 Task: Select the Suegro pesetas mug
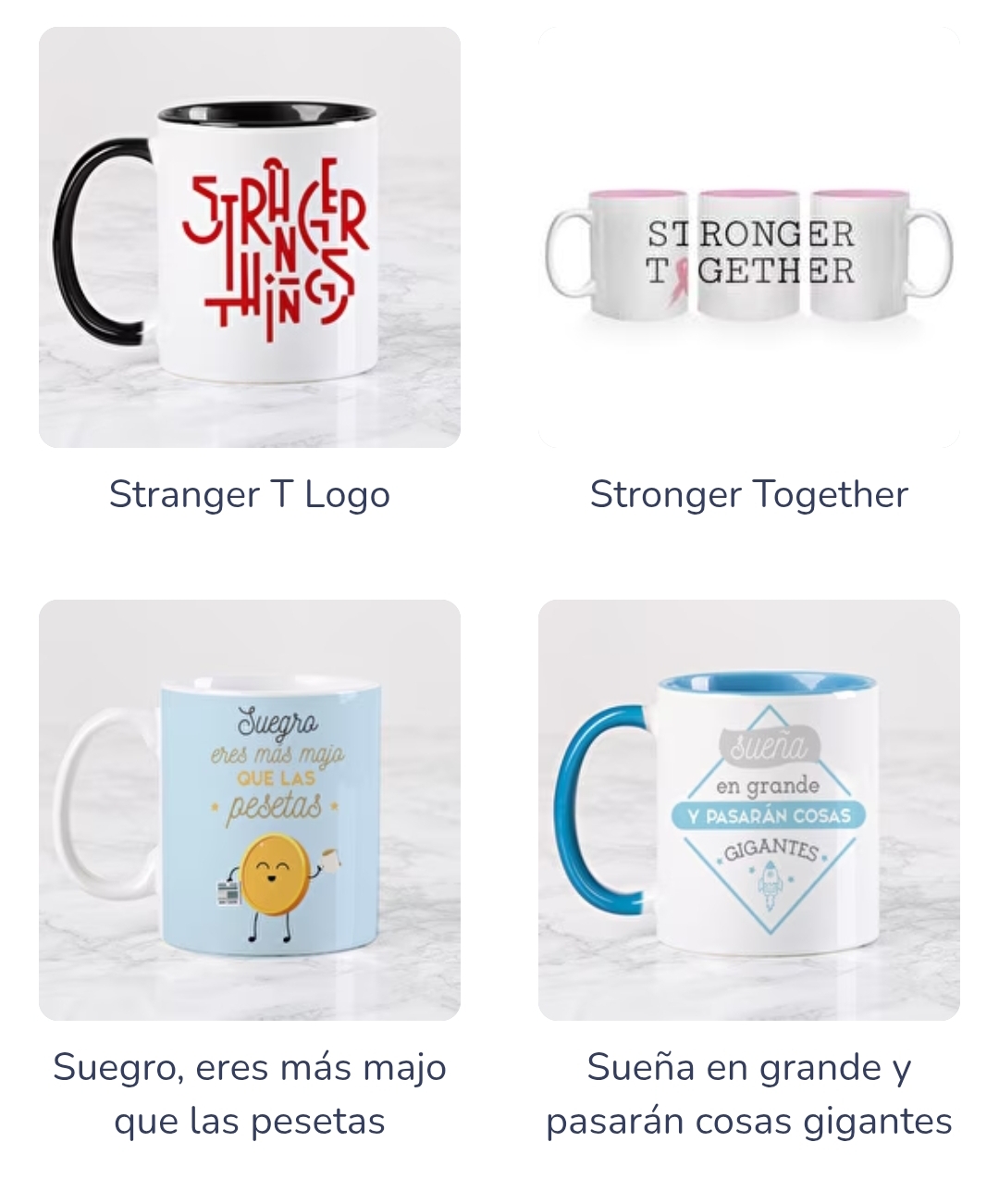tap(250, 810)
